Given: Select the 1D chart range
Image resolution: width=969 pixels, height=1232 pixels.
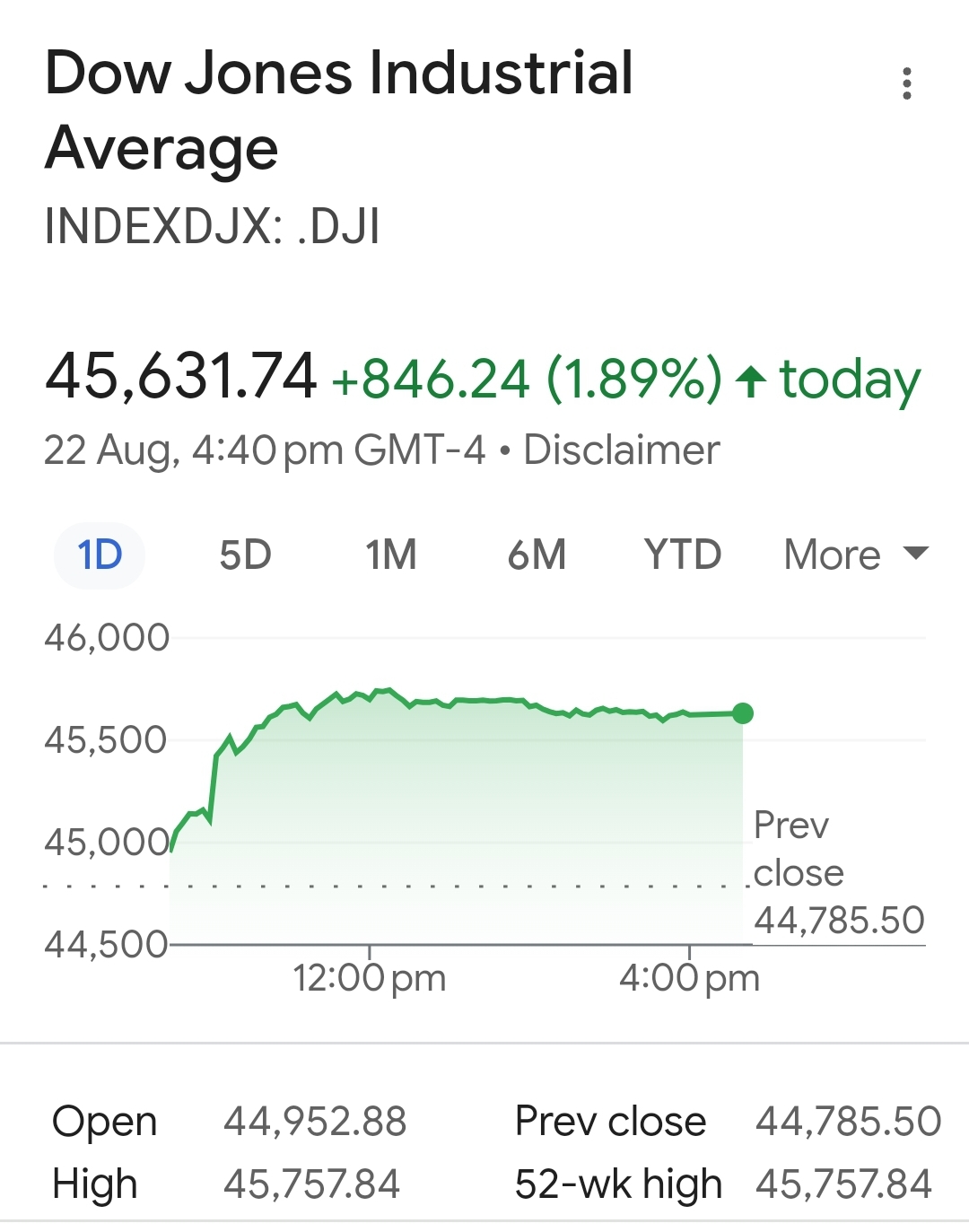Looking at the screenshot, I should coord(100,555).
